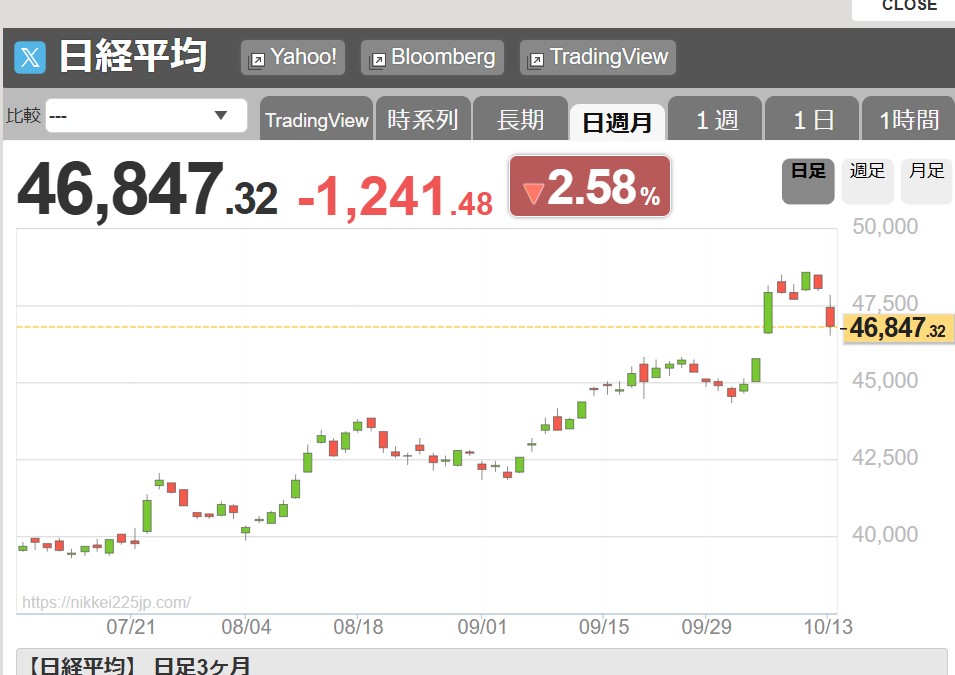
Task: Switch to the 1週 tab
Action: point(715,120)
